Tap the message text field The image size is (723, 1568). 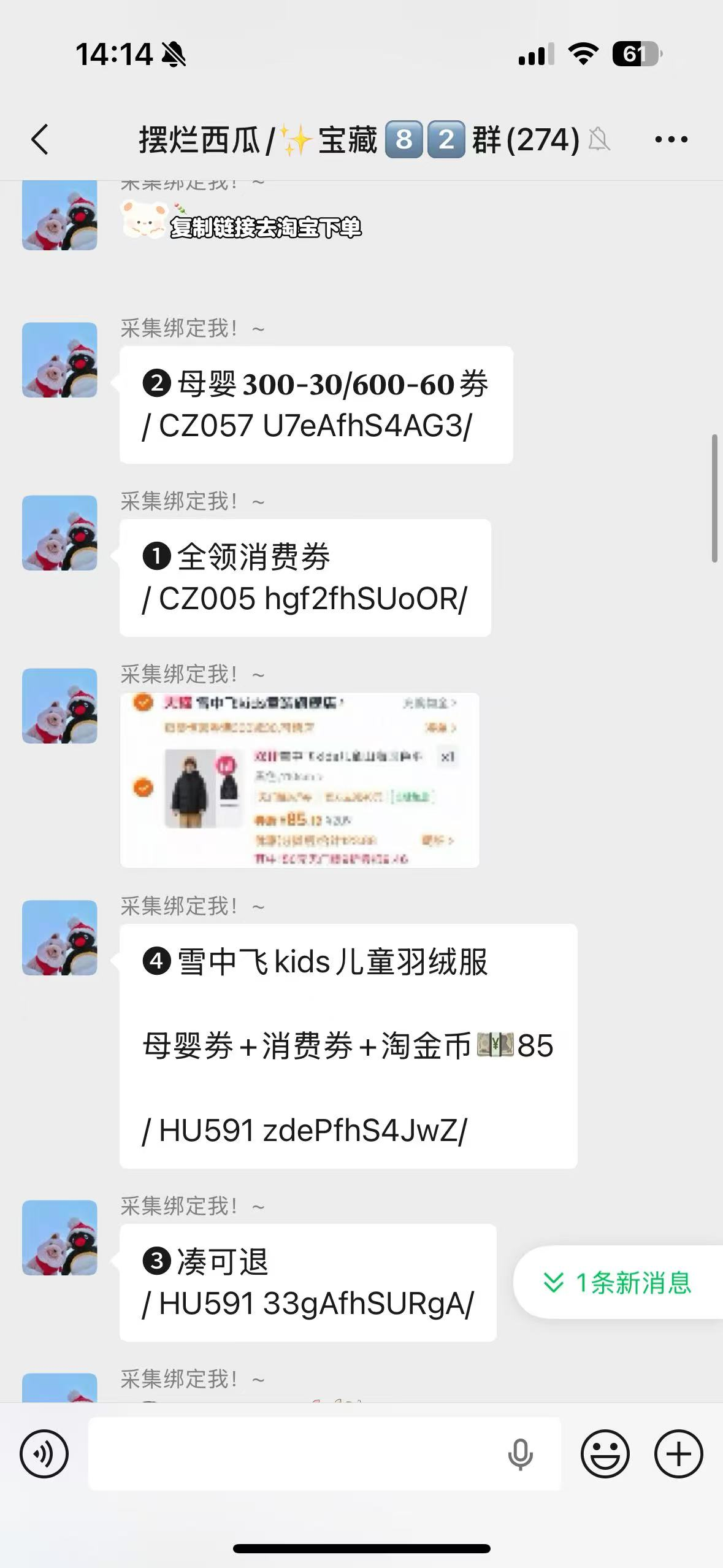tap(294, 1453)
